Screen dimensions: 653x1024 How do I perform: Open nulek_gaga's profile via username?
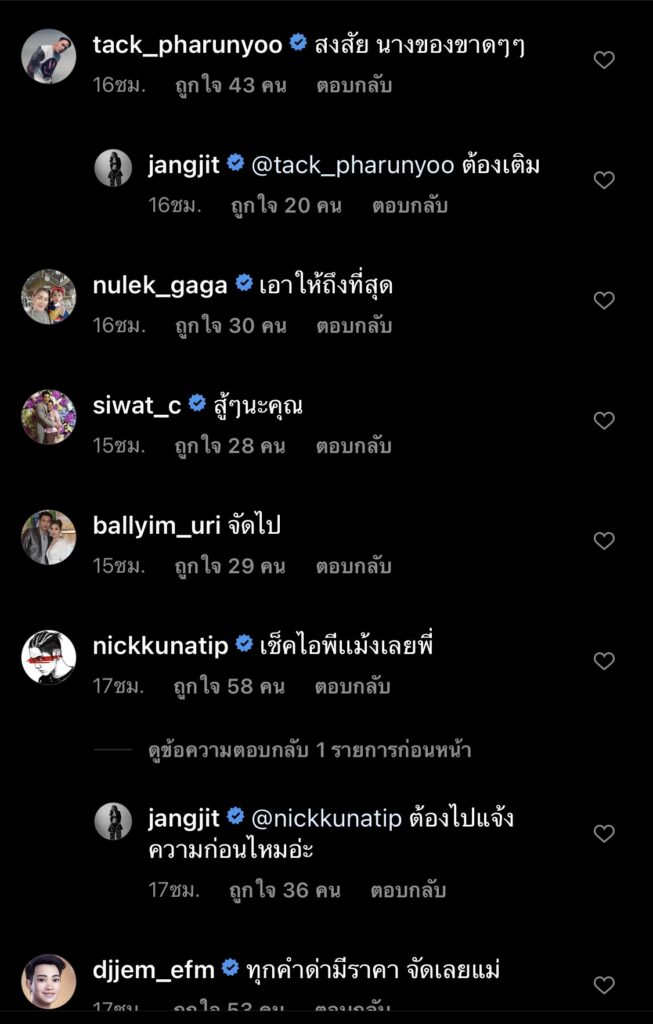[x=160, y=285]
